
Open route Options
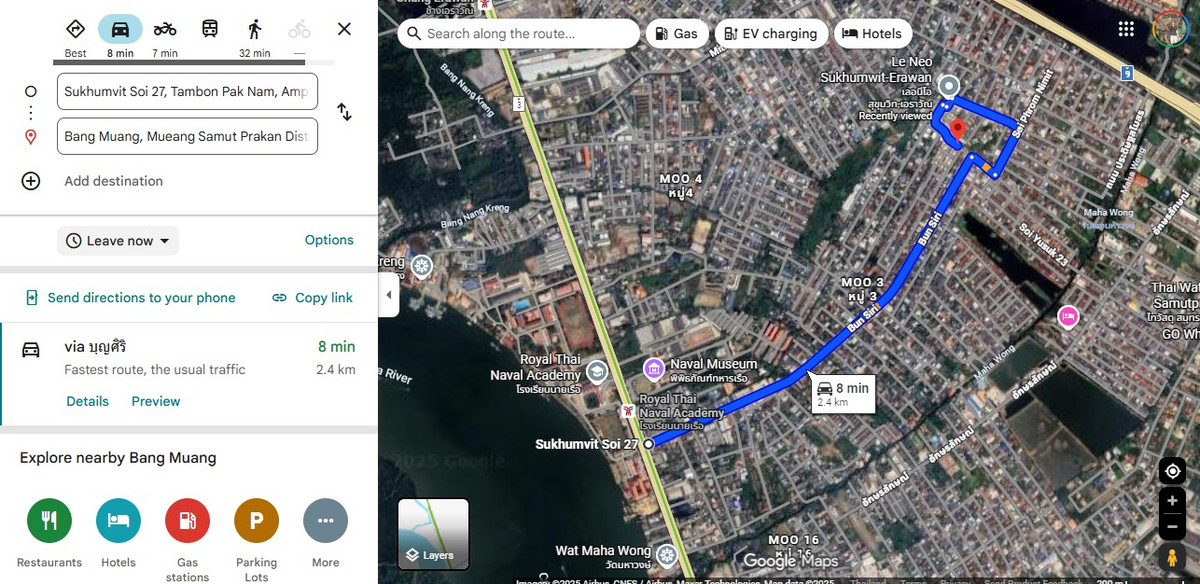(x=329, y=240)
